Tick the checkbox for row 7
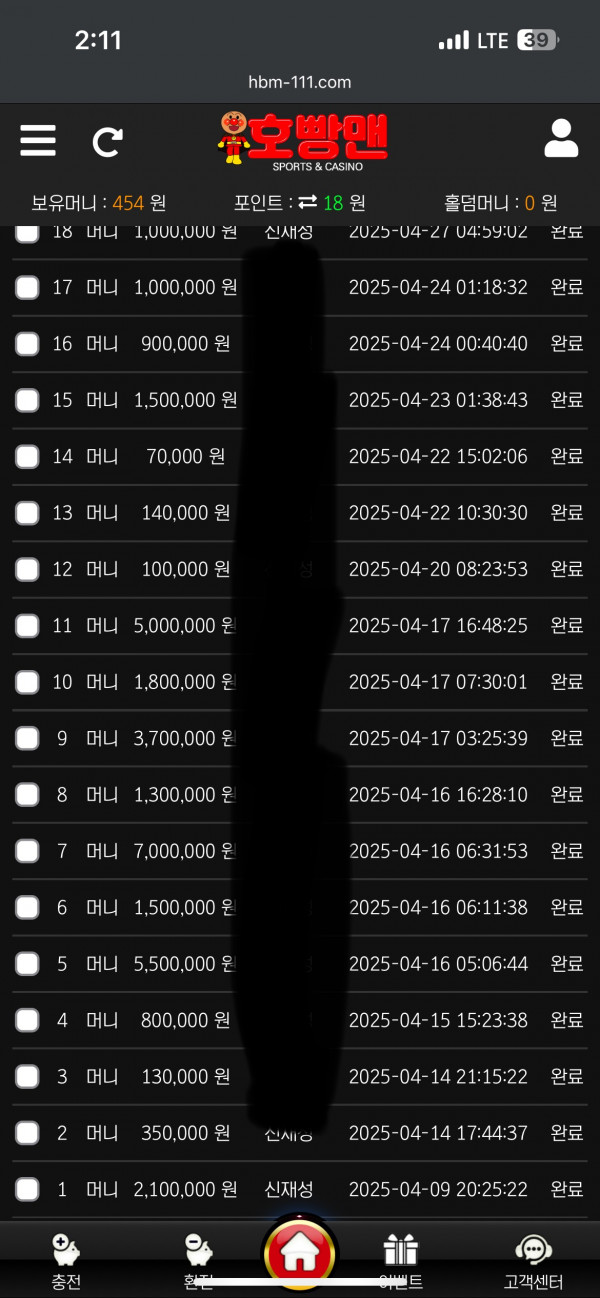600x1298 pixels. (x=27, y=852)
